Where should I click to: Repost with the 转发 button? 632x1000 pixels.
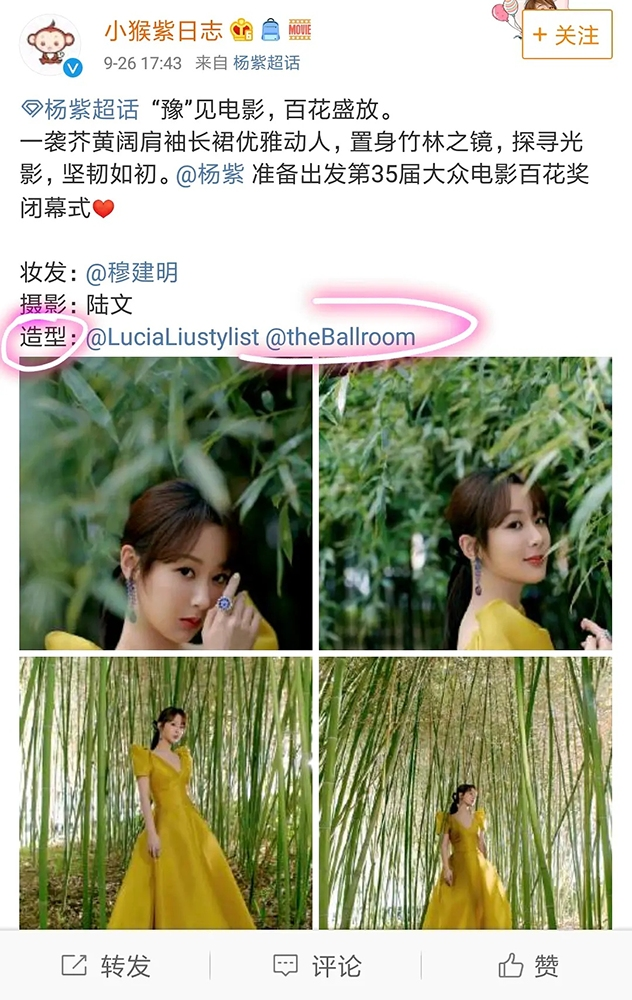[106, 965]
